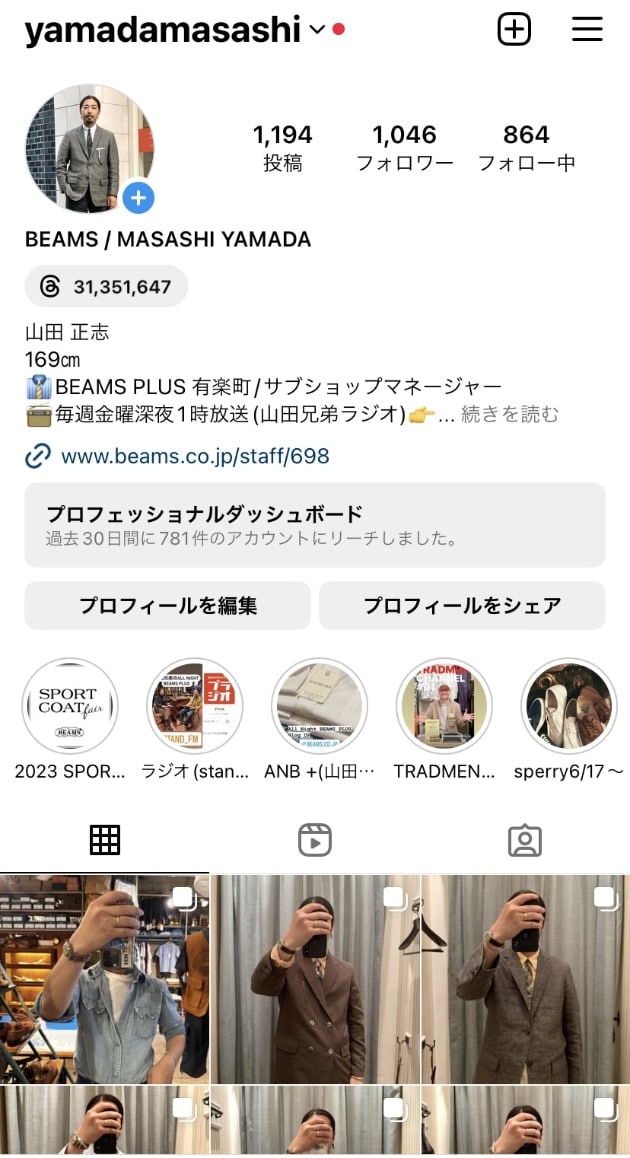The image size is (630, 1158).
Task: Tap プロフィールをシェア button
Action: (462, 606)
